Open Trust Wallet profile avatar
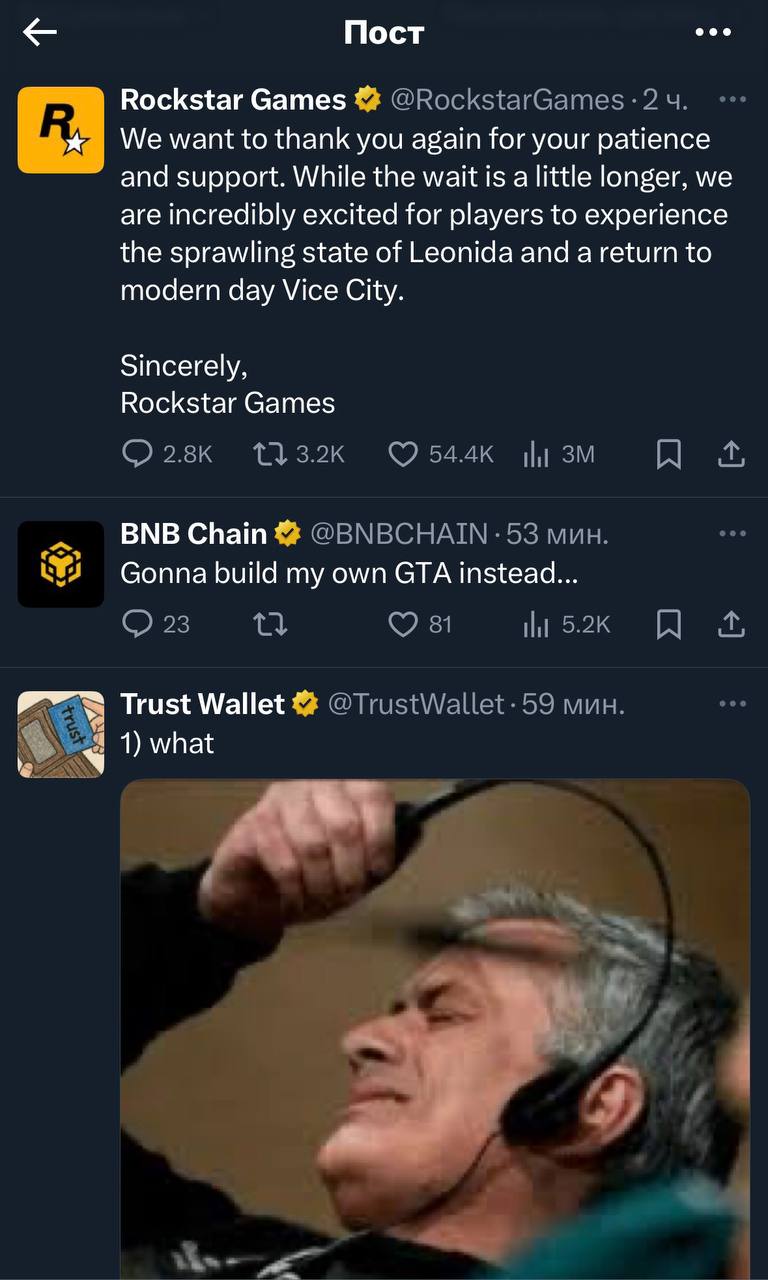This screenshot has height=1280, width=768. pos(61,734)
